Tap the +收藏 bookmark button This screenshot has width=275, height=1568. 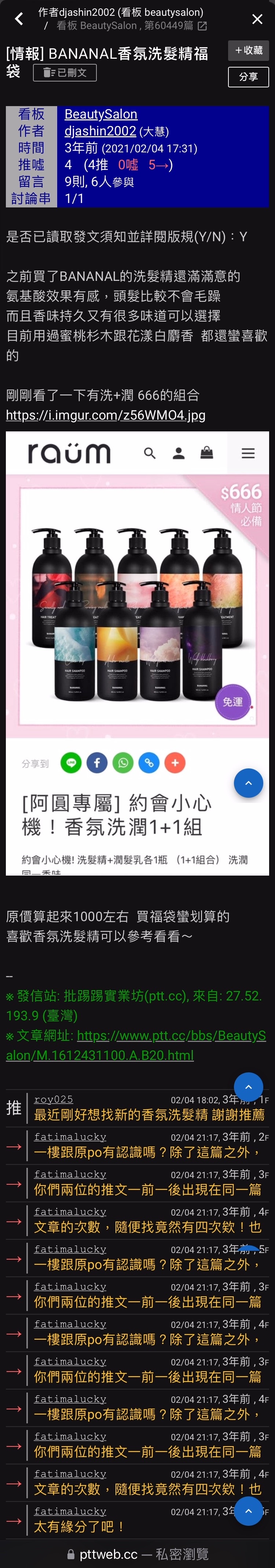click(248, 50)
